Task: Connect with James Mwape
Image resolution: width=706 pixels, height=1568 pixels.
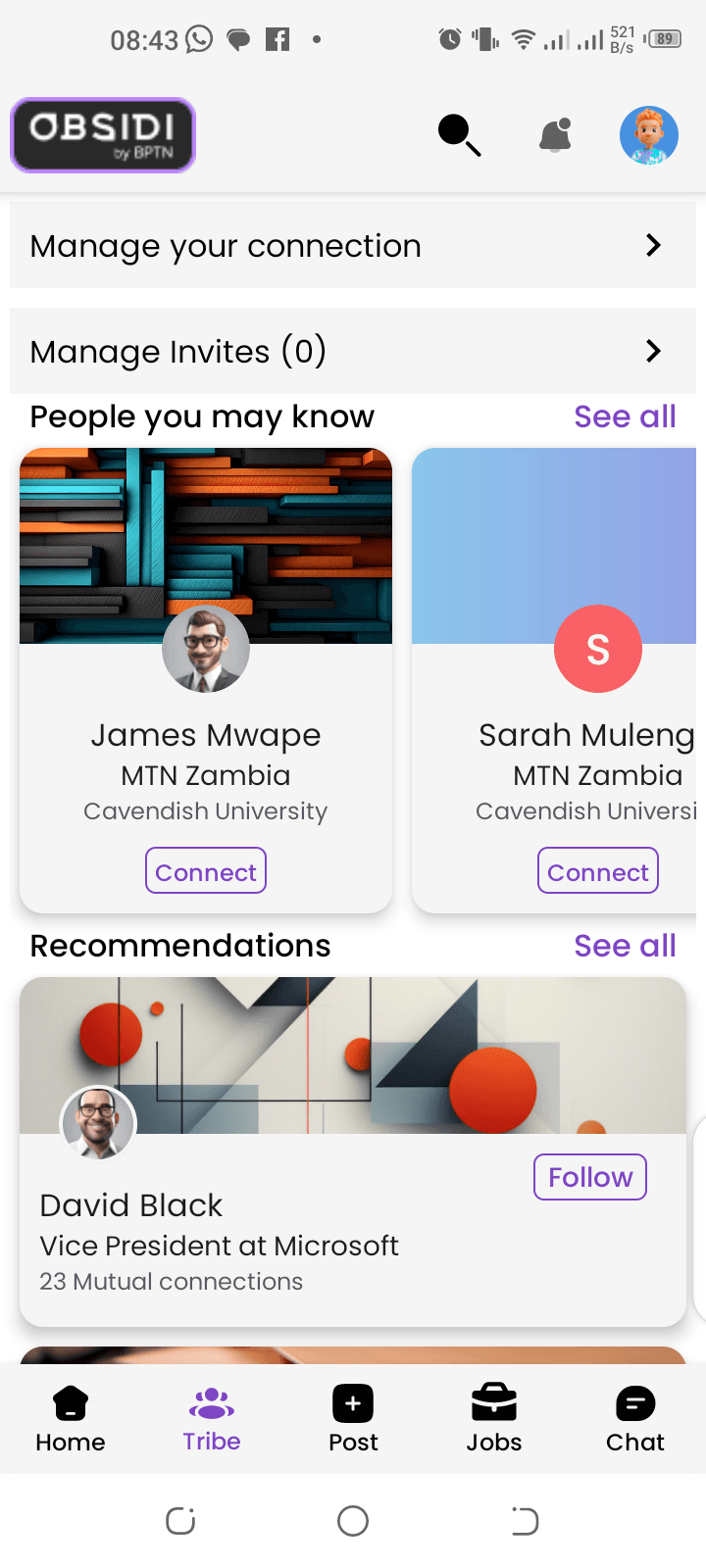Action: tap(206, 871)
